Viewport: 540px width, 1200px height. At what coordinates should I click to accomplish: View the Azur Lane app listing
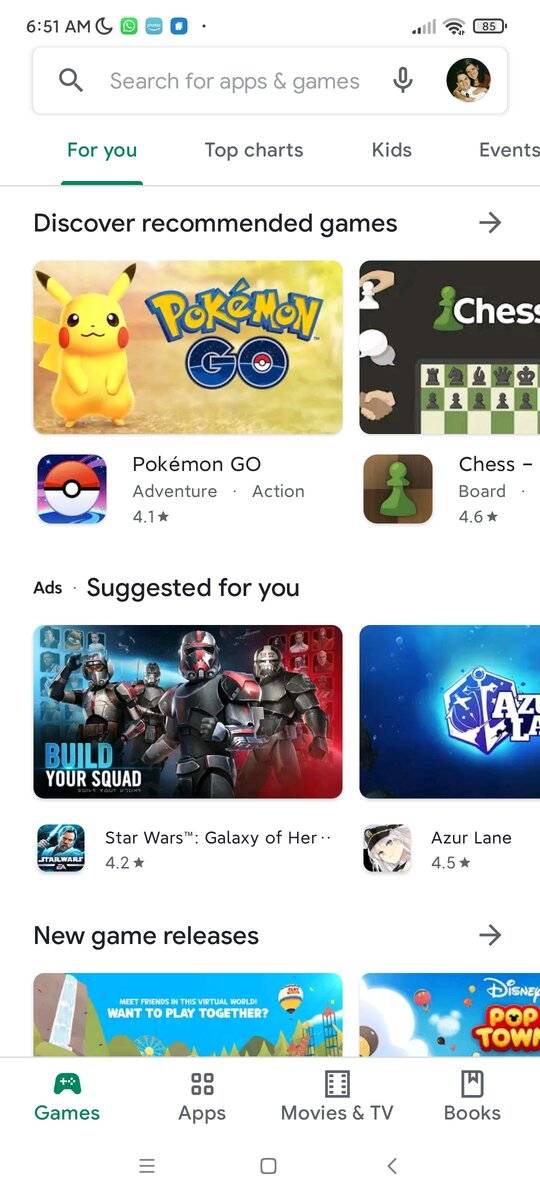click(x=450, y=849)
